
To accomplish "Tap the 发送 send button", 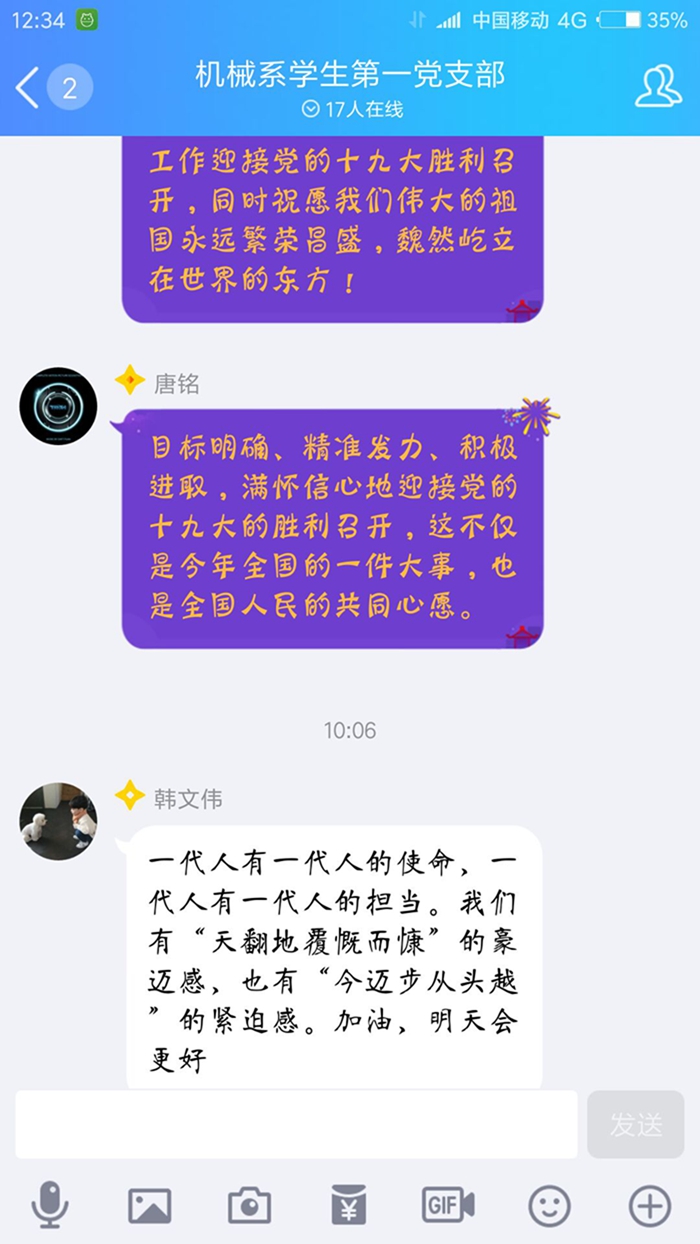I will tap(635, 1124).
